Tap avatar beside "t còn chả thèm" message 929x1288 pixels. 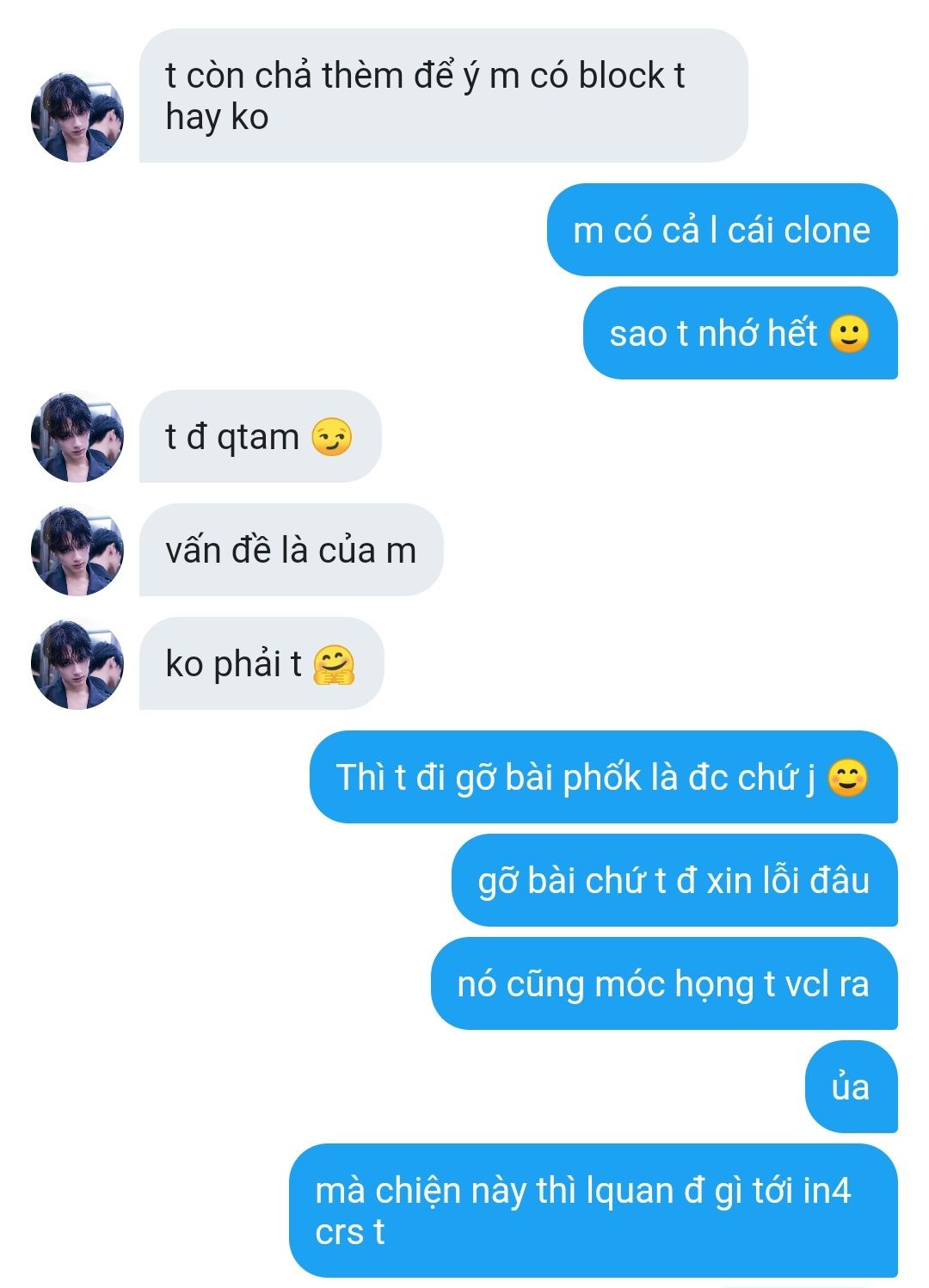(77, 116)
